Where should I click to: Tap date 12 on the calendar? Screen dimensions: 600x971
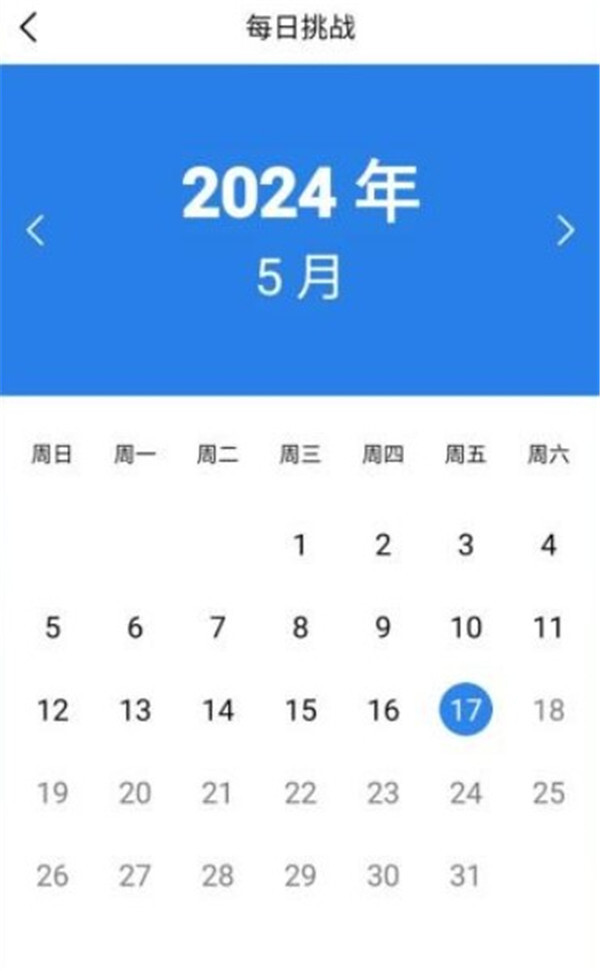coord(53,710)
